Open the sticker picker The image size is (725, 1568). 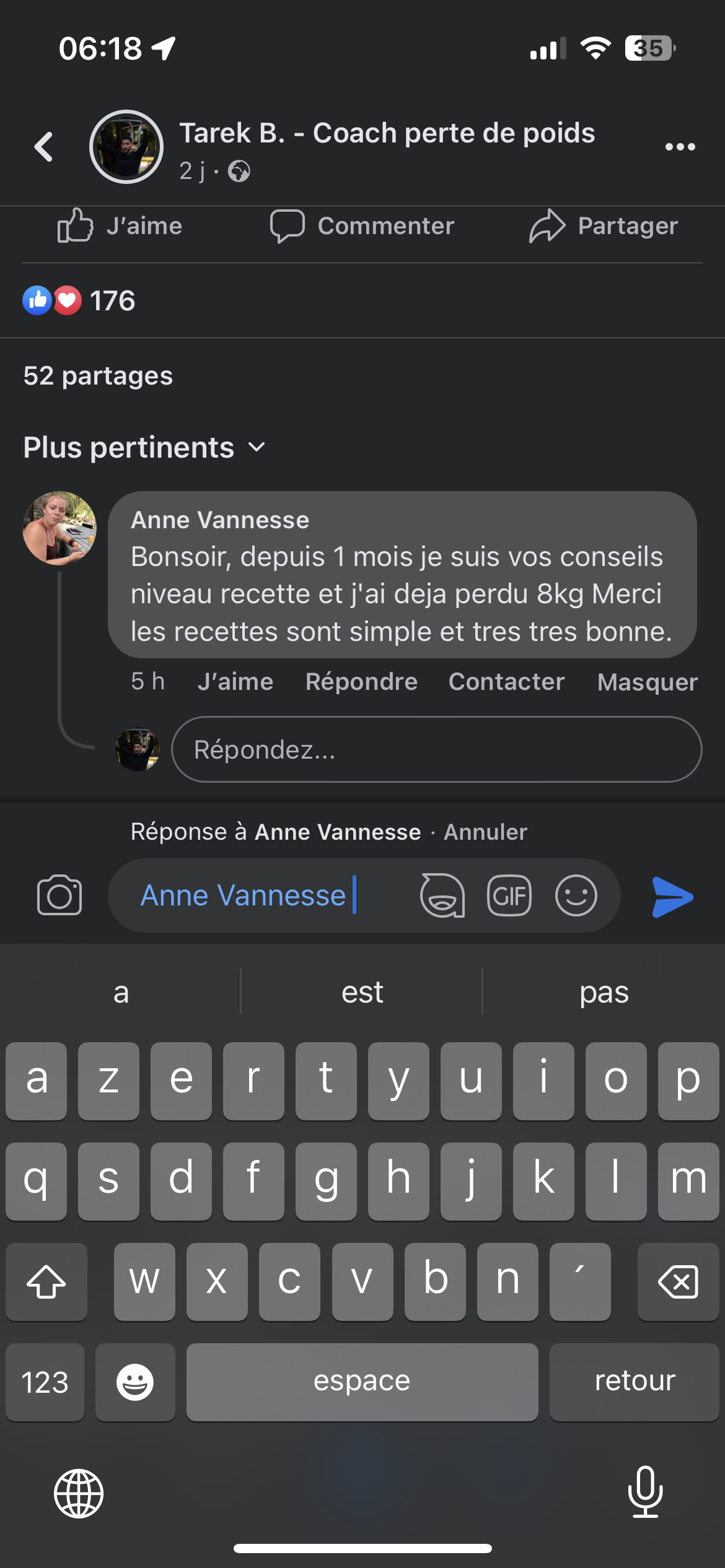coord(442,895)
